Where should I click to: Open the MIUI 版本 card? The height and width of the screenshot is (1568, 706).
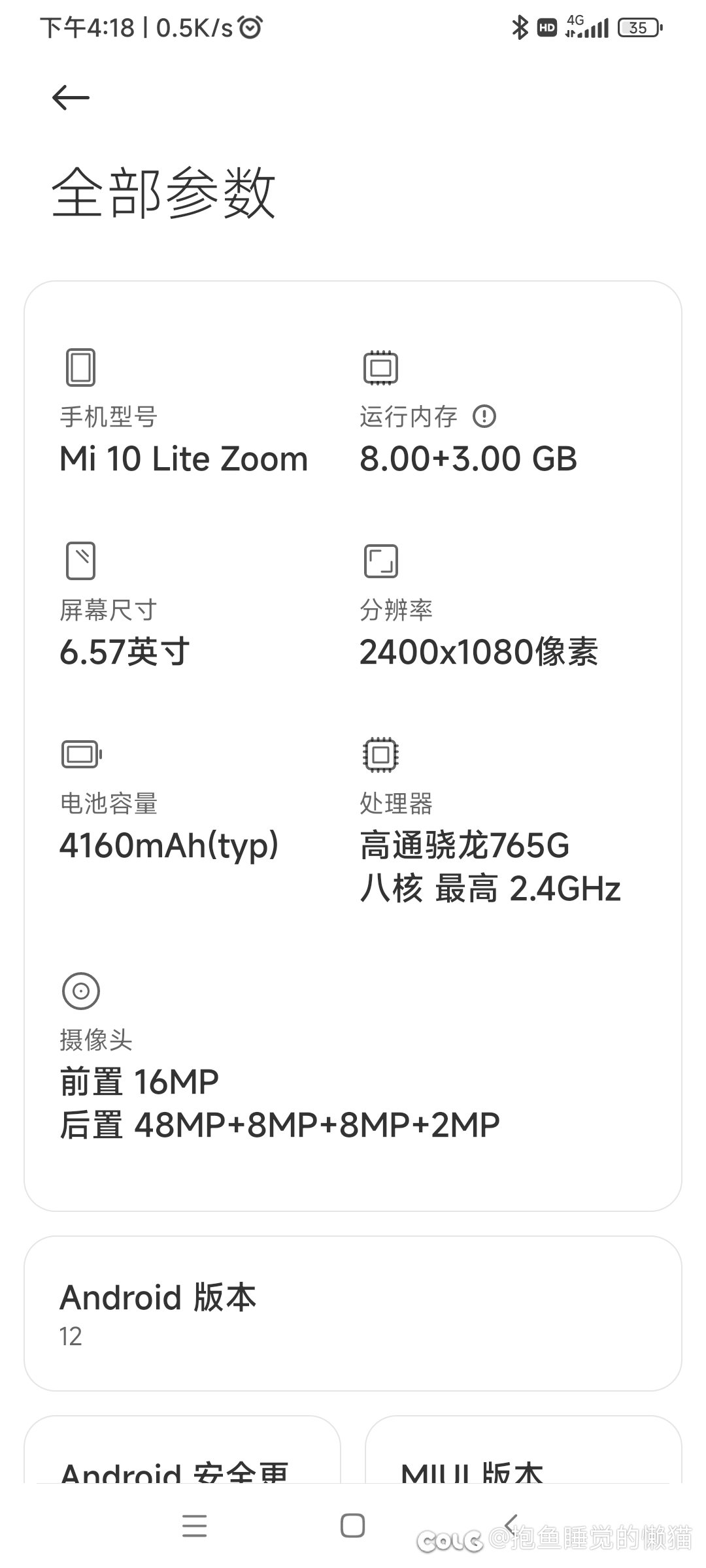[x=524, y=1450]
